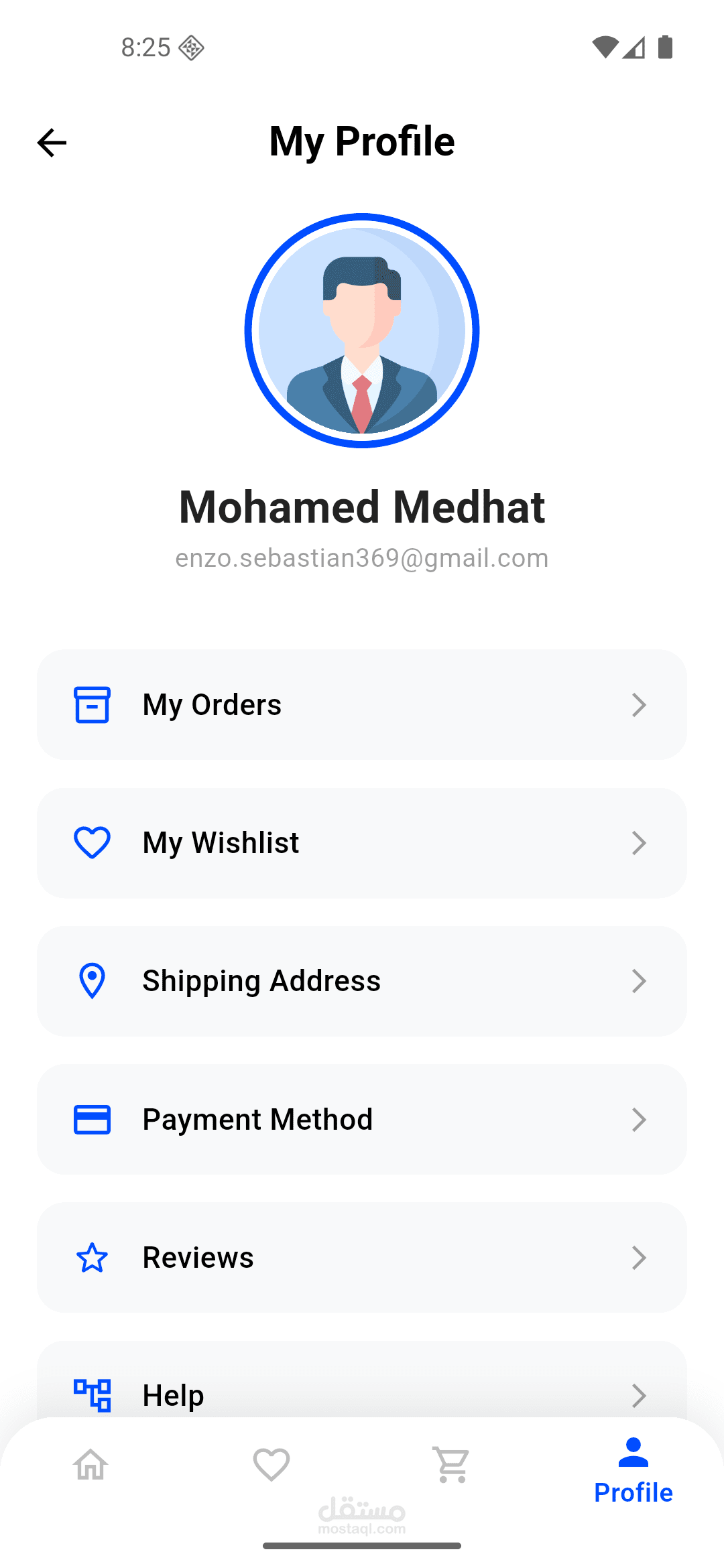Image resolution: width=724 pixels, height=1568 pixels.
Task: Open Shipping Address settings
Action: click(x=362, y=981)
